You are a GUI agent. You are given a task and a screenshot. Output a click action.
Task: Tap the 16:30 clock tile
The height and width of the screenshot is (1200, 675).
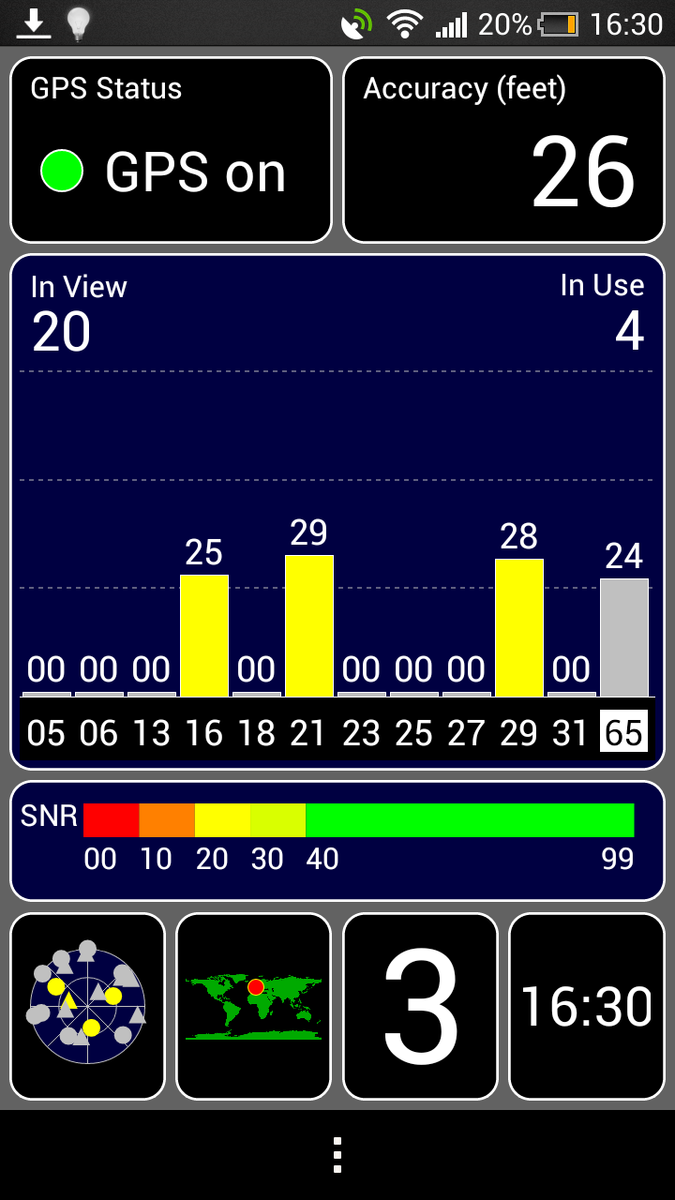(587, 1007)
